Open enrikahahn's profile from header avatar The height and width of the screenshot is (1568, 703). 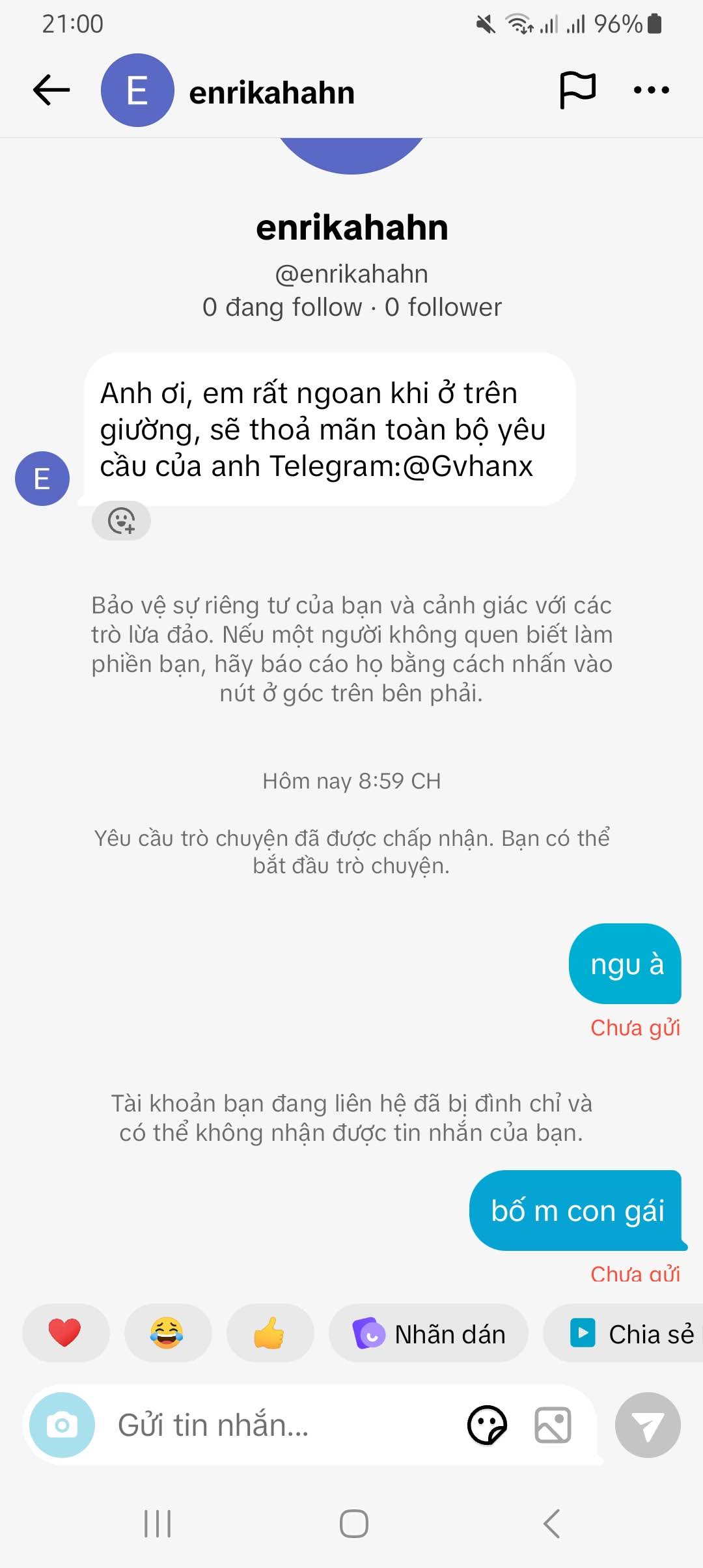coord(137,91)
